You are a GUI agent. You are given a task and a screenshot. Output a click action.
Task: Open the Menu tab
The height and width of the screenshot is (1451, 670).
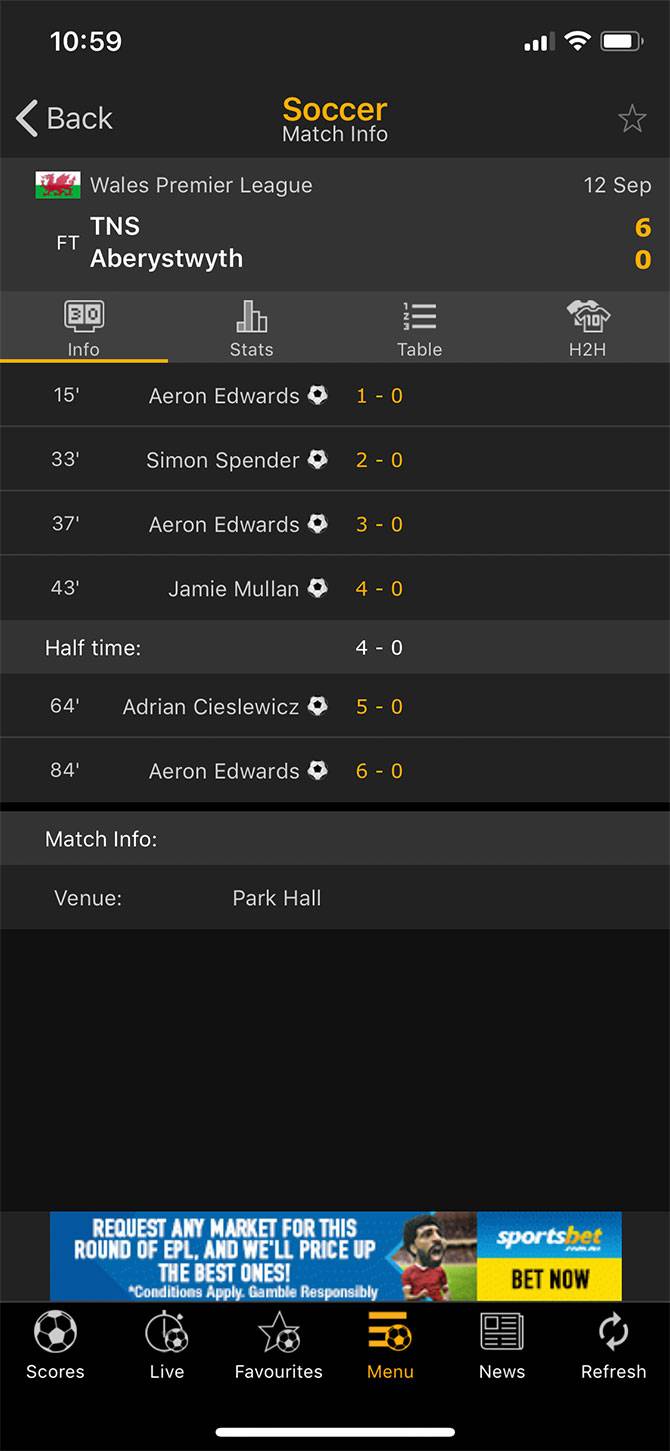(390, 1346)
